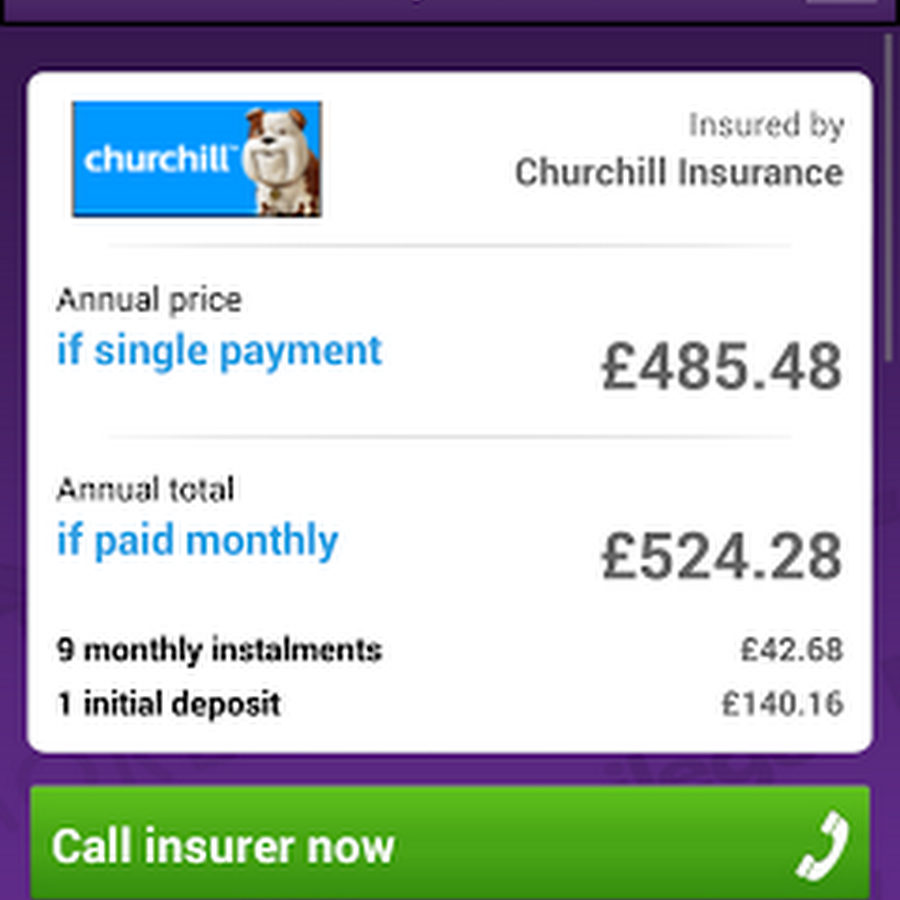Image resolution: width=900 pixels, height=900 pixels.
Task: Tap the Call insurer now button
Action: [450, 843]
